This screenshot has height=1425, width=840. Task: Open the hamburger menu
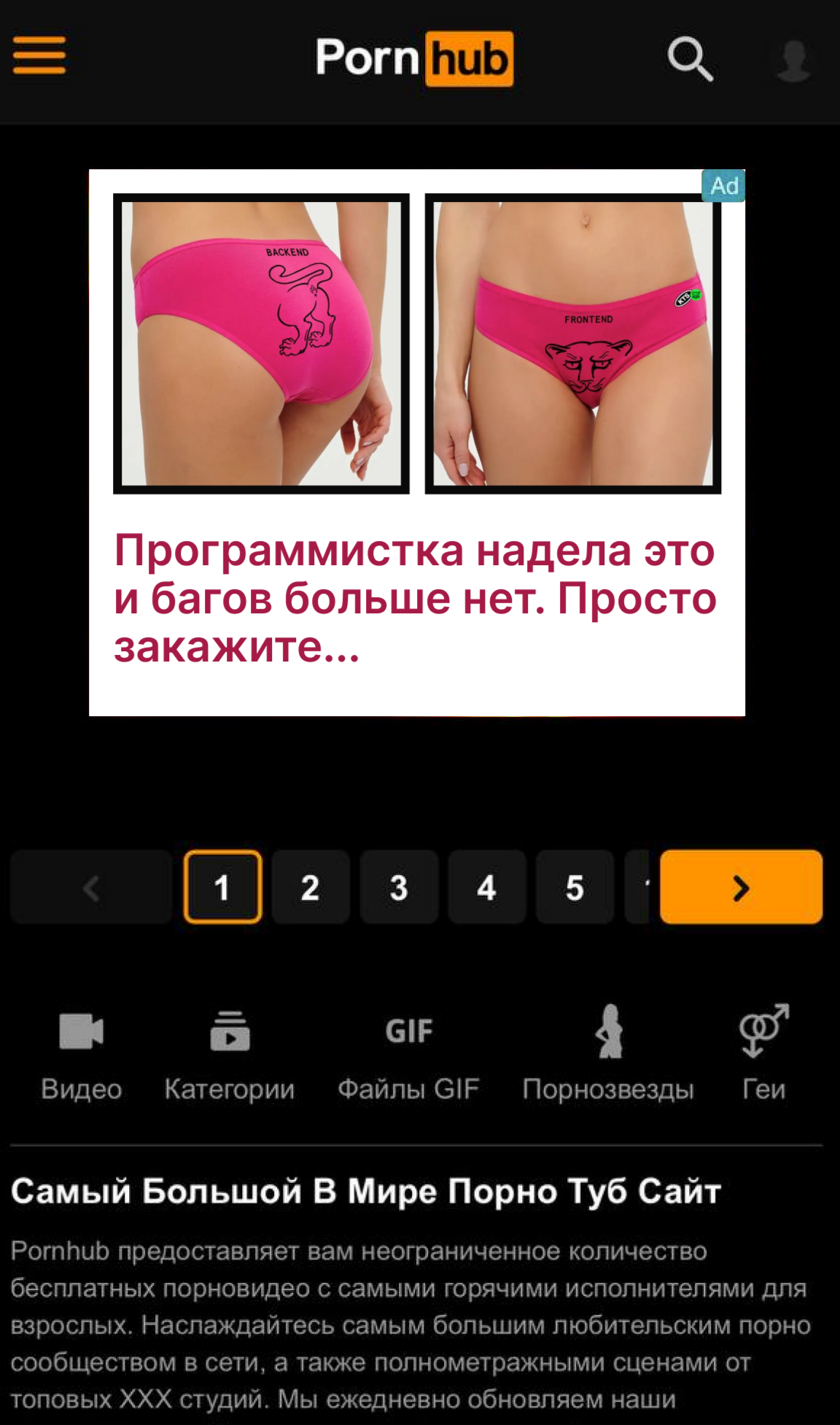coord(39,56)
